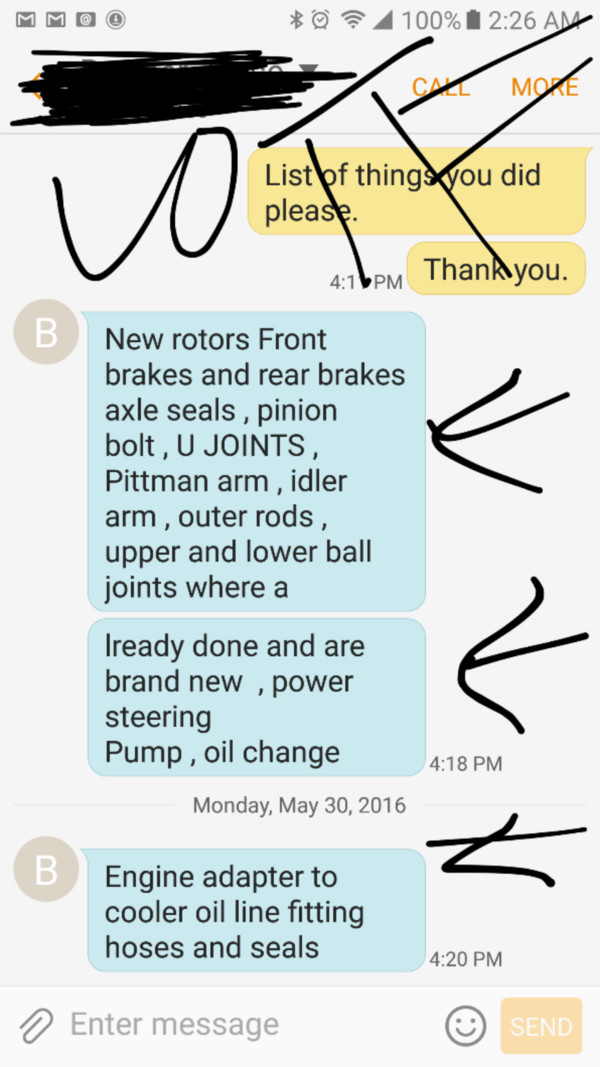This screenshot has height=1067, width=600.
Task: Open the B contact avatar beside Engine adapter message
Action: 46,869
